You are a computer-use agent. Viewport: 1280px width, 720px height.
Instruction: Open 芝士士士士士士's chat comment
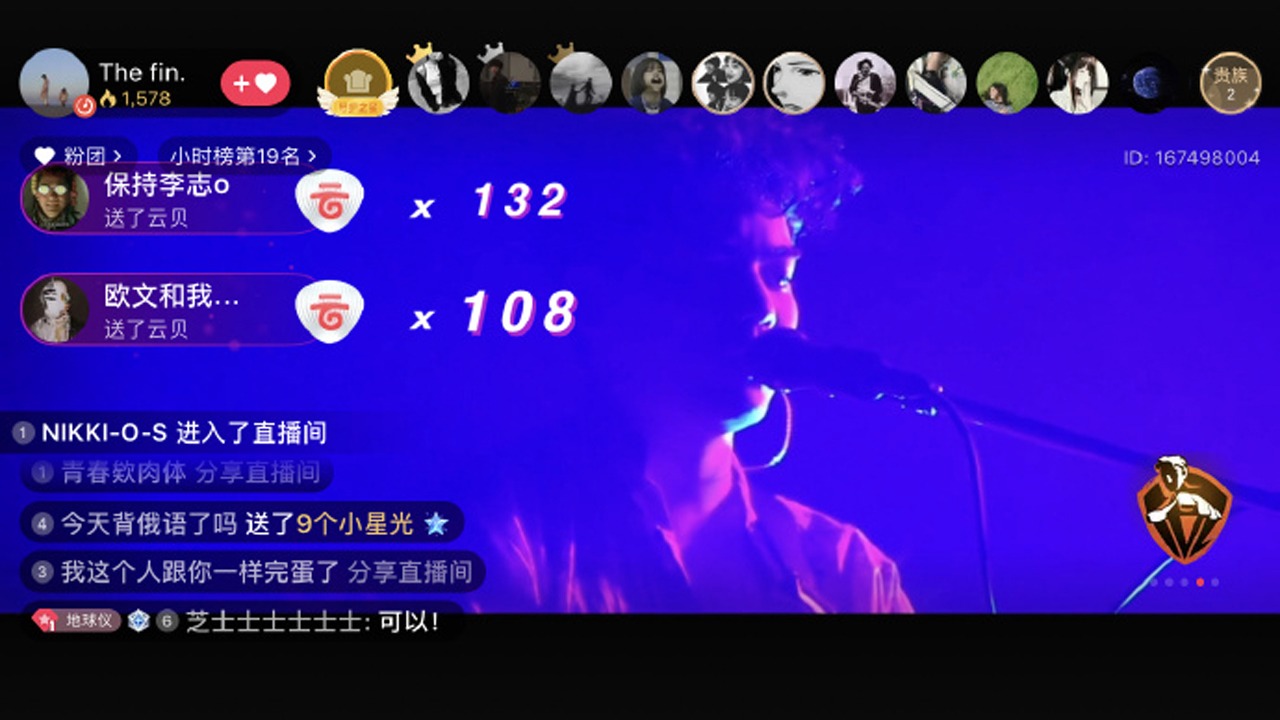[x=312, y=621]
